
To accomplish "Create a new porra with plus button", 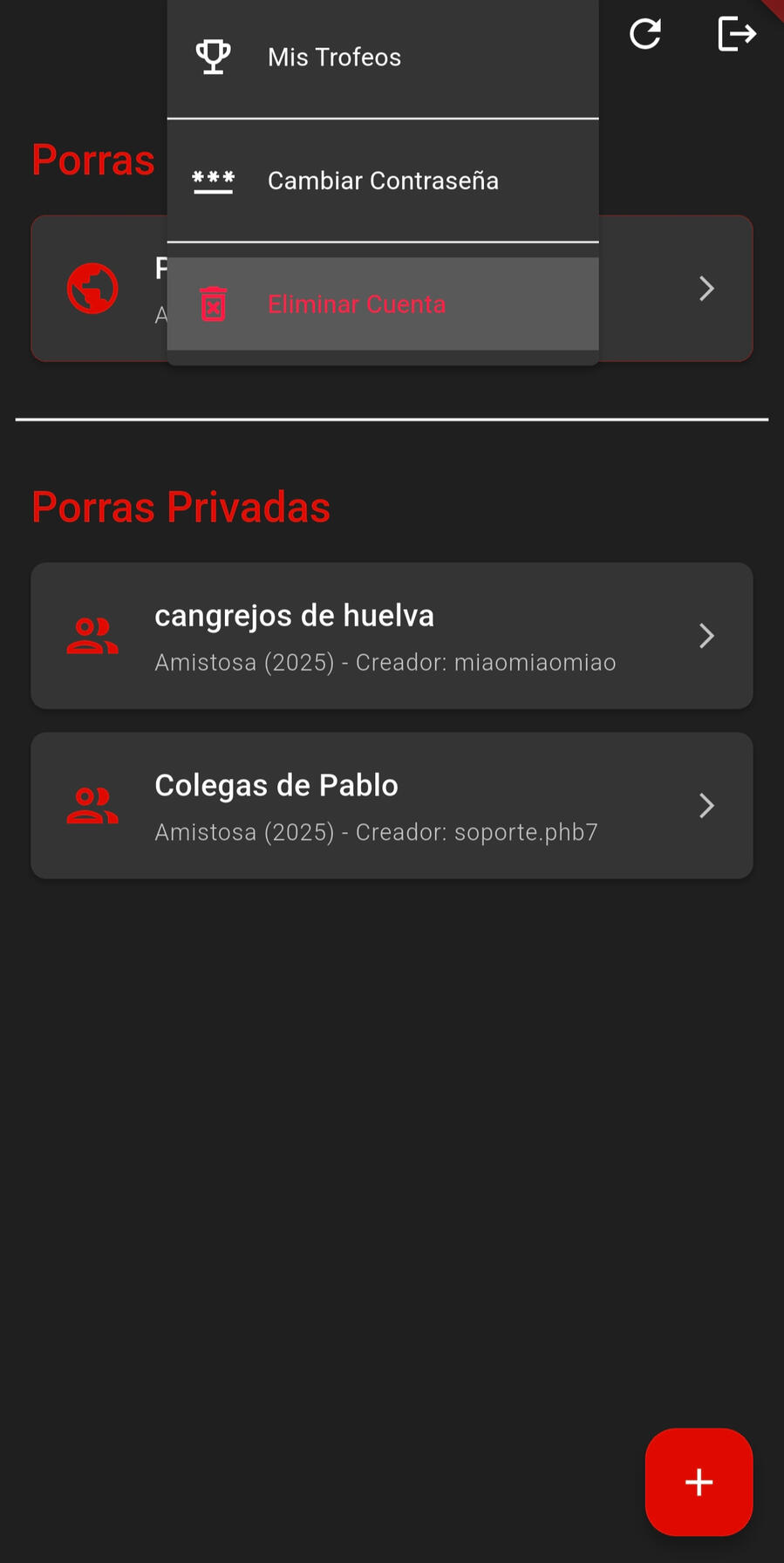I will pos(699,1482).
